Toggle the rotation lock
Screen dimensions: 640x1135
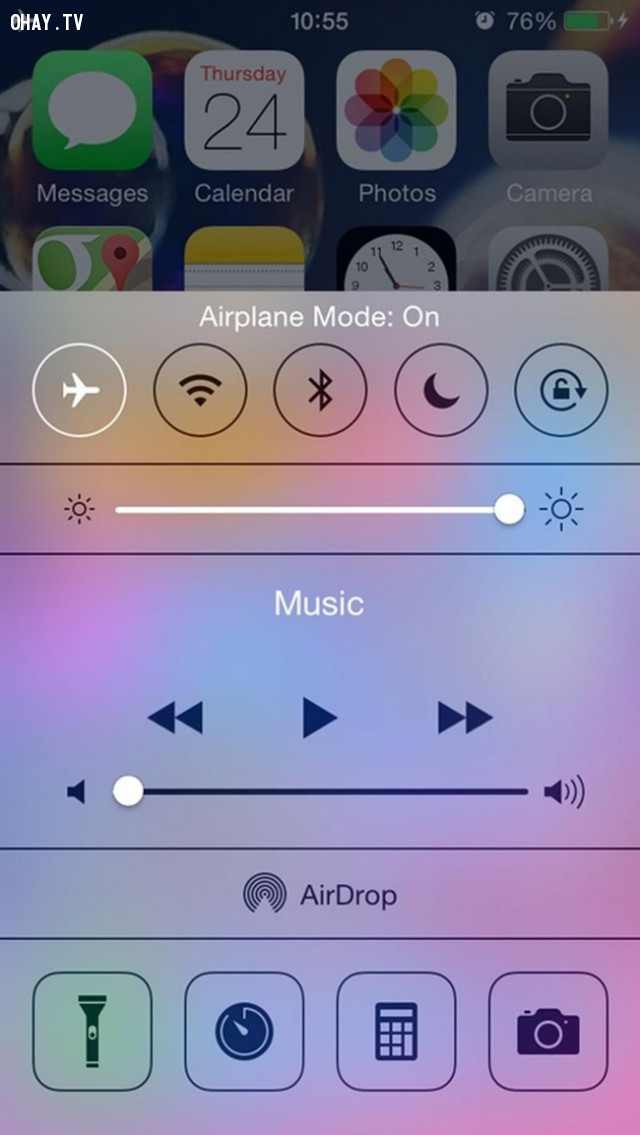561,390
